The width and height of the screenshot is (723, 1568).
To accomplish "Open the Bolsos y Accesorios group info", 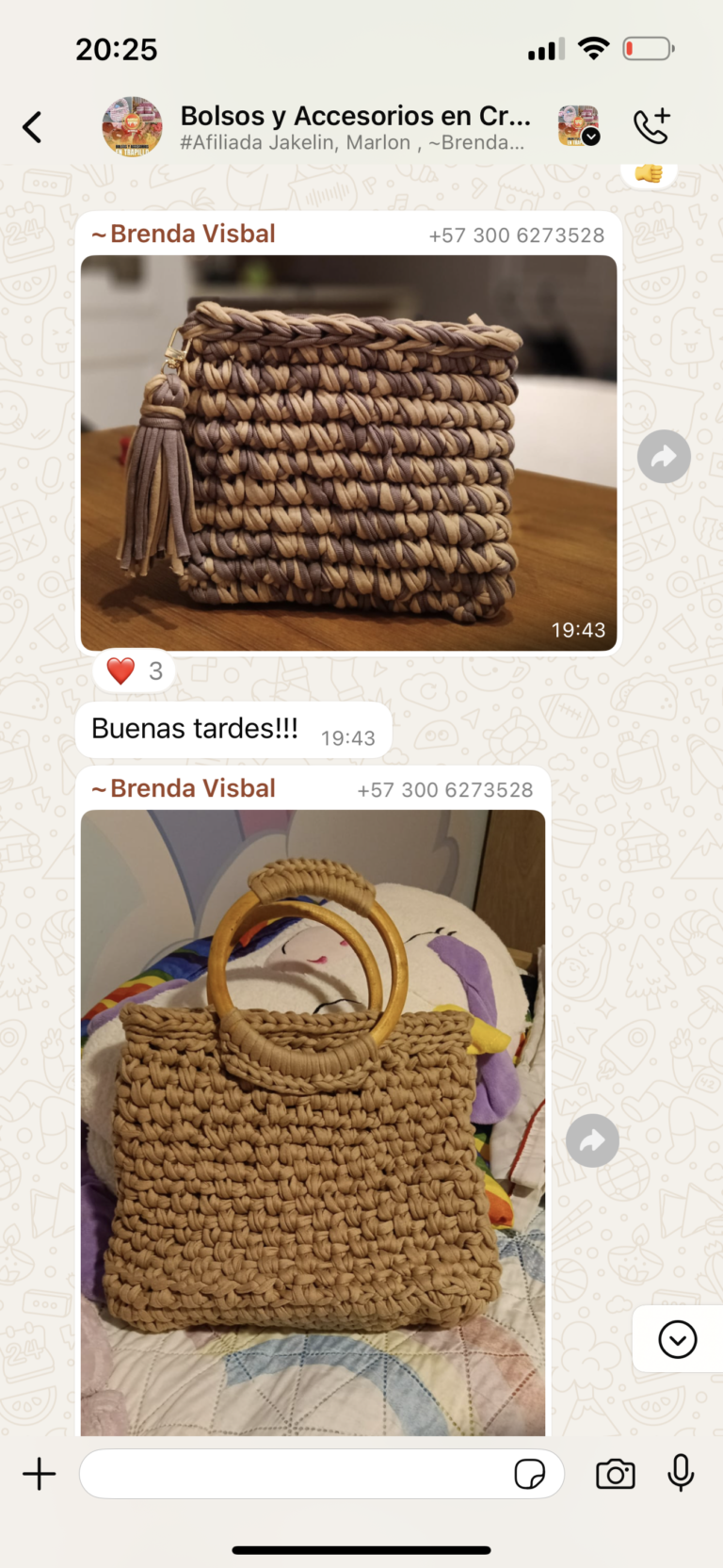I will tap(354, 127).
